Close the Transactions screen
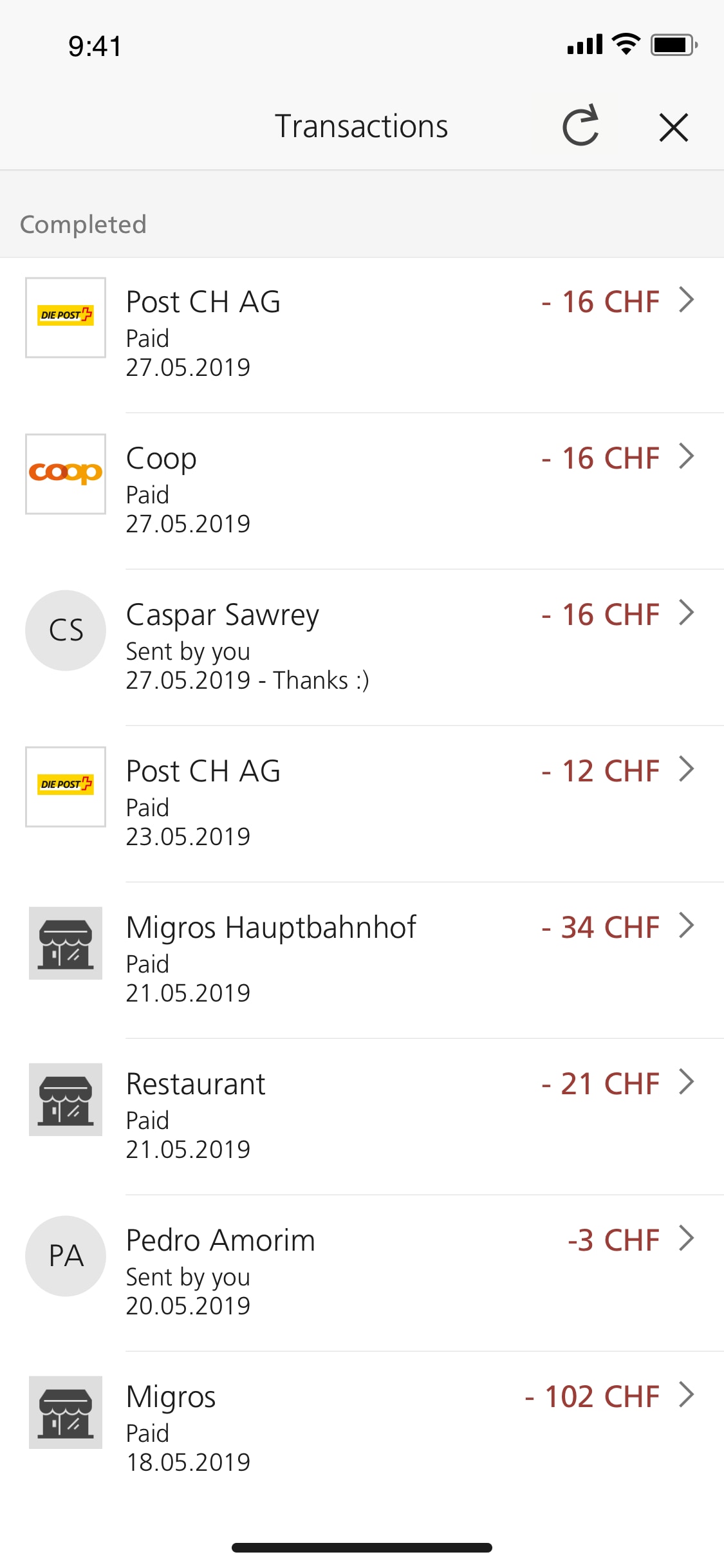 pyautogui.click(x=674, y=127)
